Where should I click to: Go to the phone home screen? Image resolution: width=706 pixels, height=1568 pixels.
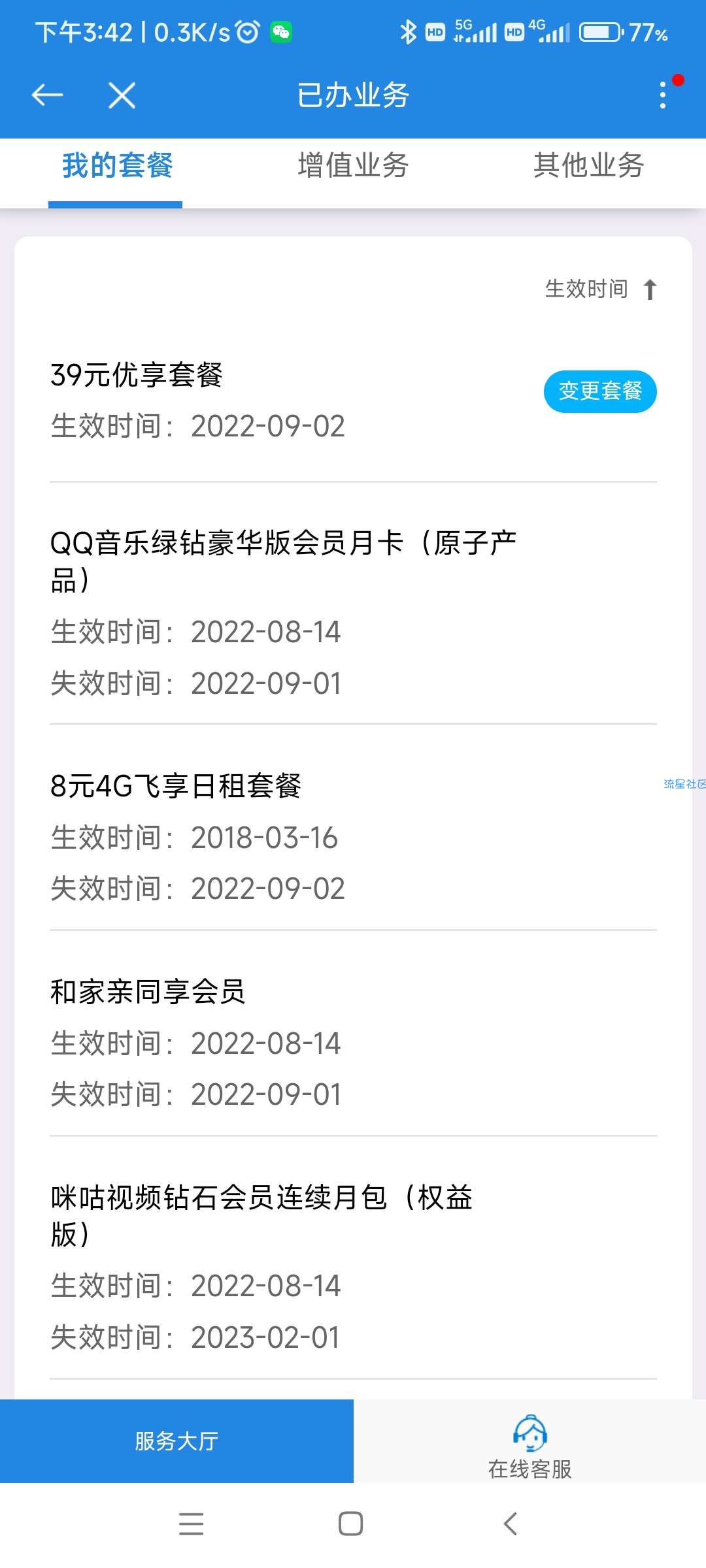pos(350,1524)
